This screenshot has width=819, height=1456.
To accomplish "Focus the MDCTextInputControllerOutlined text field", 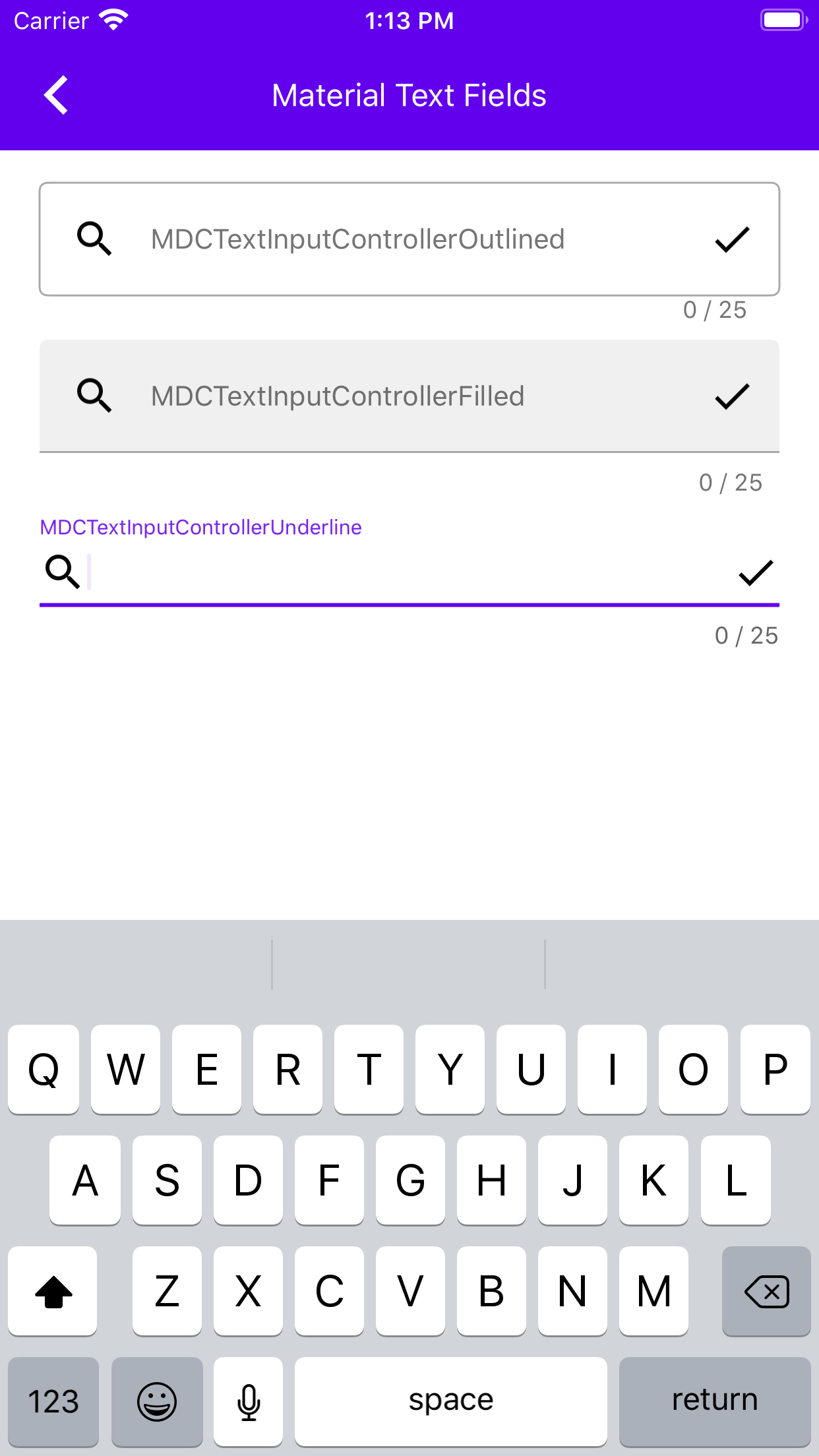I will (x=409, y=239).
